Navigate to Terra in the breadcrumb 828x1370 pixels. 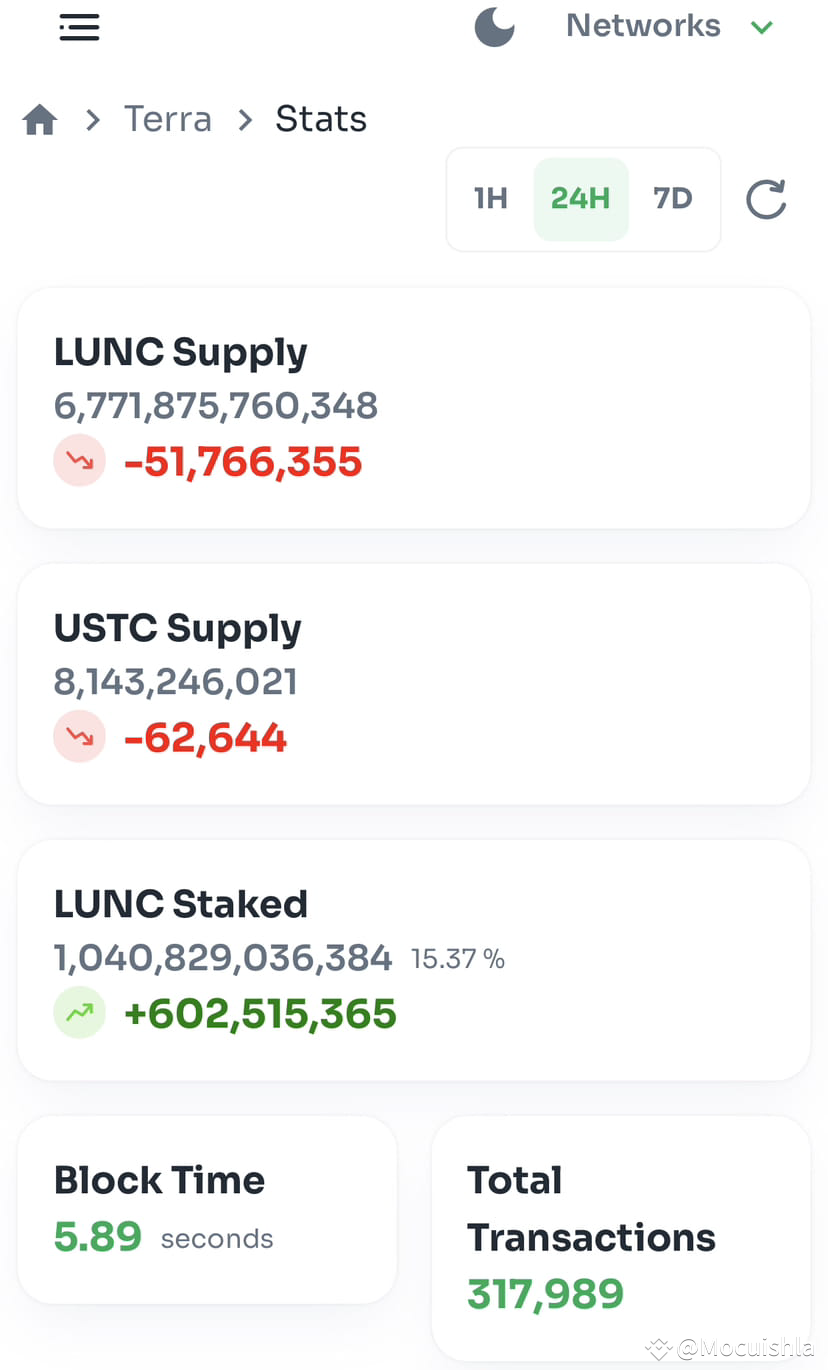pos(168,118)
